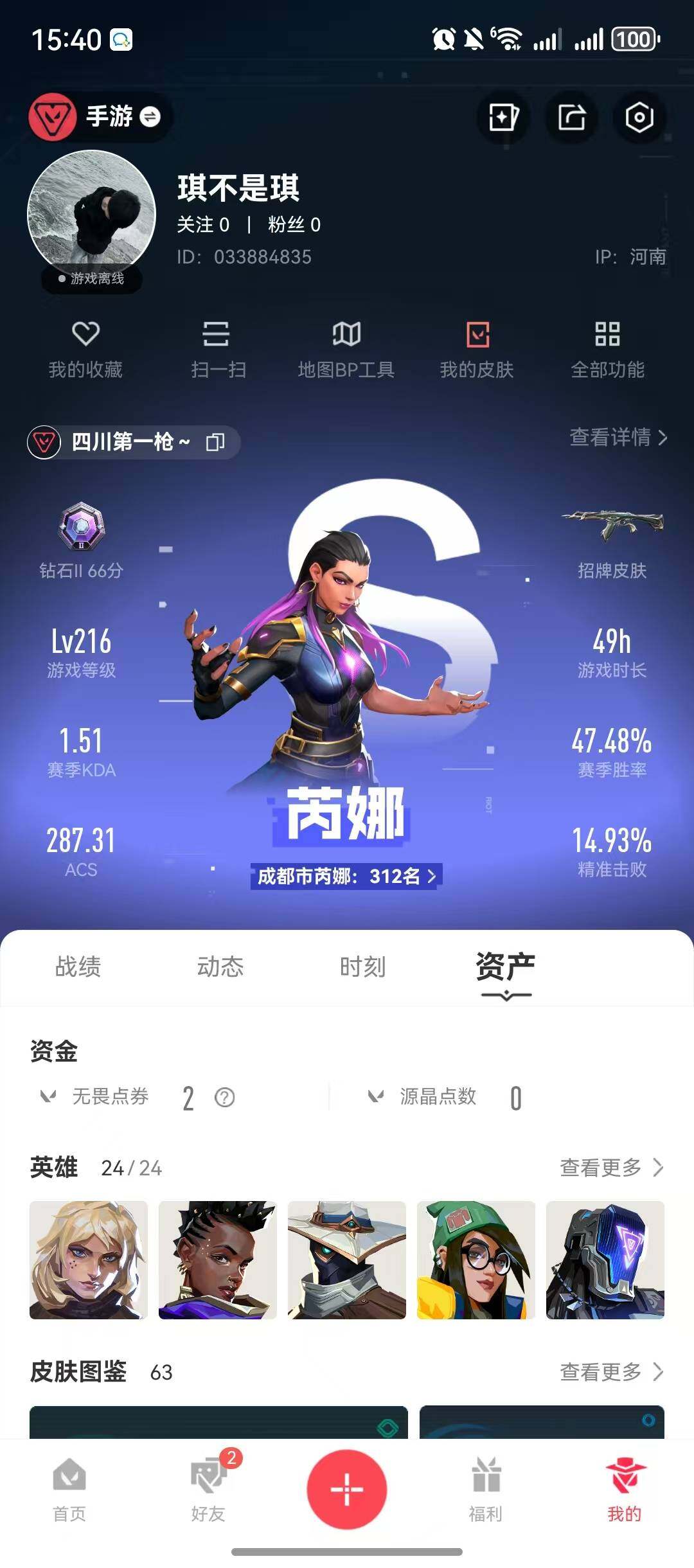Switch to the 动态 tab

tap(222, 967)
